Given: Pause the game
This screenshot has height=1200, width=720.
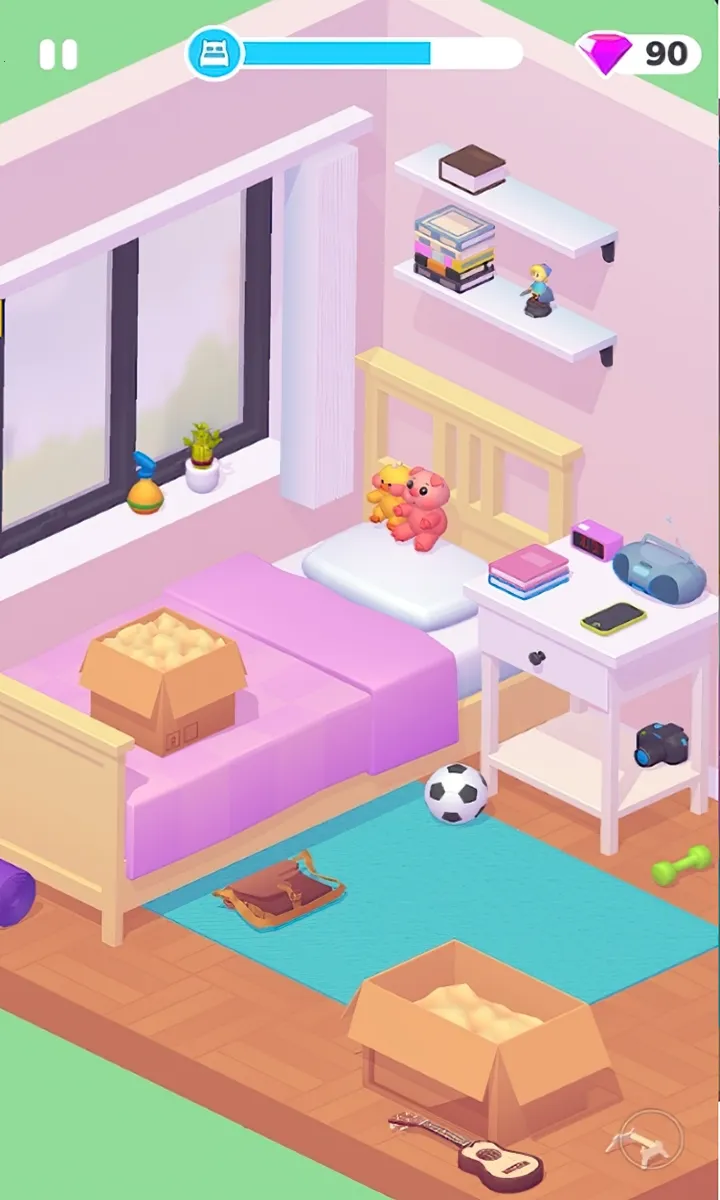Looking at the screenshot, I should click(x=58, y=55).
